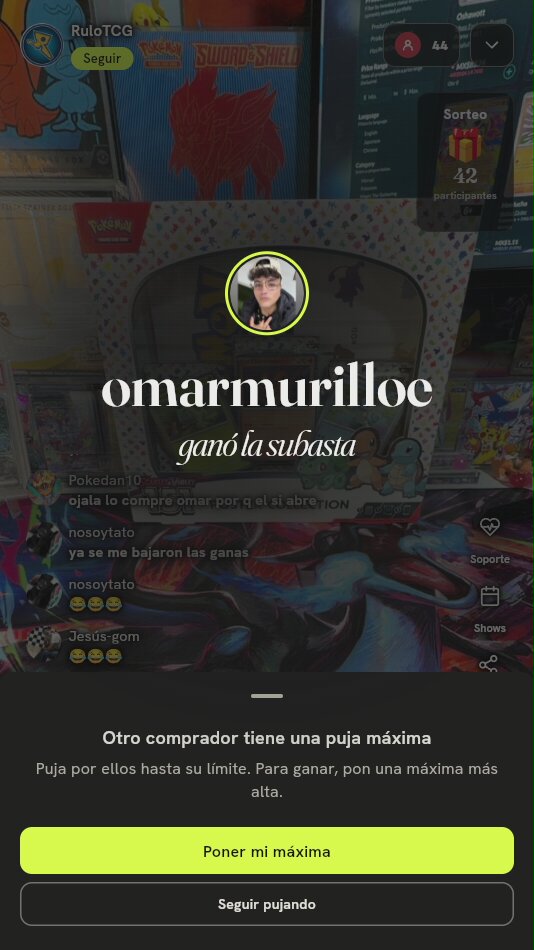Choose Seguir pujando

[x=267, y=904]
